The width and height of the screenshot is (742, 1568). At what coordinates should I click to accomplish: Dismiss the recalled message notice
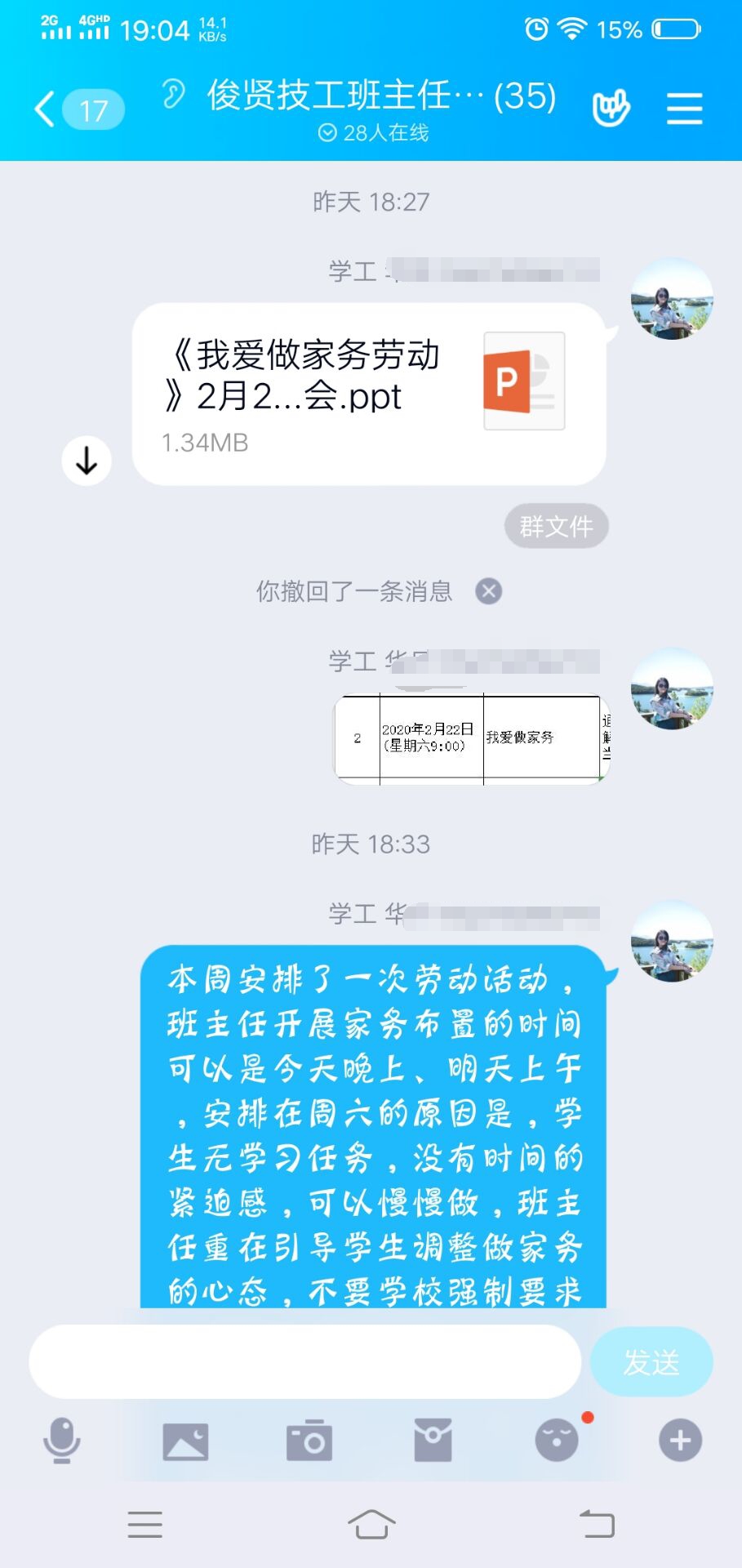point(489,591)
